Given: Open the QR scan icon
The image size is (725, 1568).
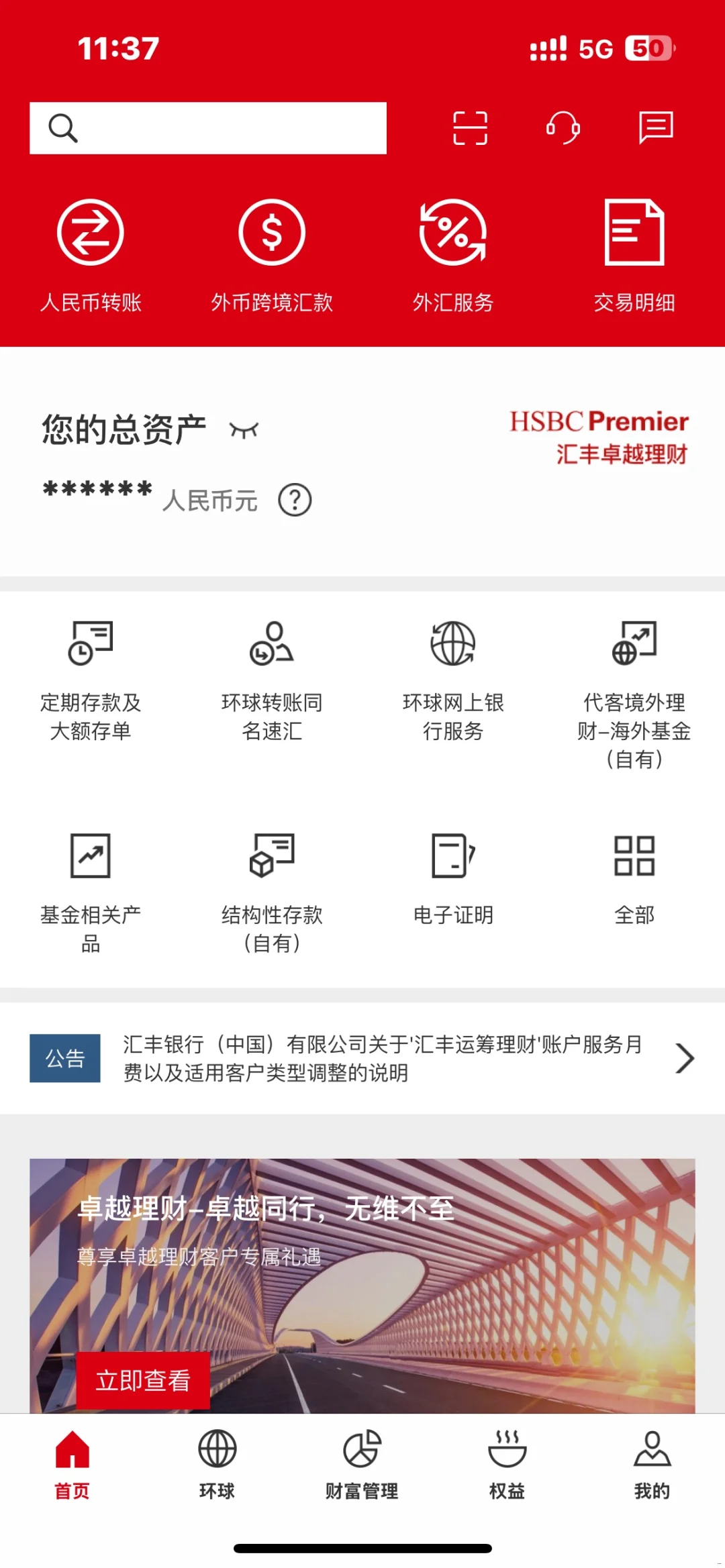Looking at the screenshot, I should coord(470,128).
